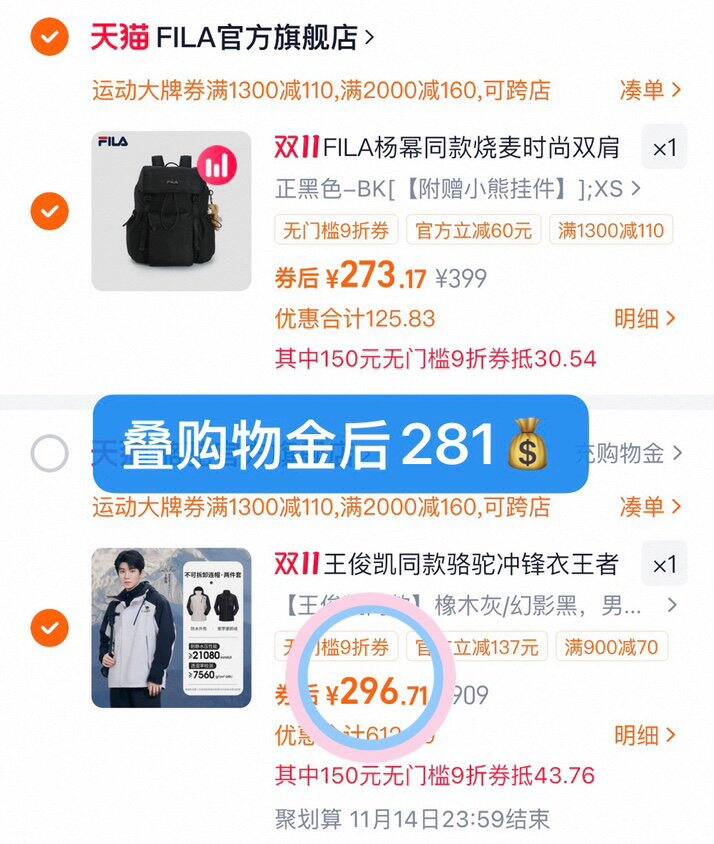The image size is (714, 844).
Task: Change the backpack's 正黑色-BK XS option
Action: [458, 188]
